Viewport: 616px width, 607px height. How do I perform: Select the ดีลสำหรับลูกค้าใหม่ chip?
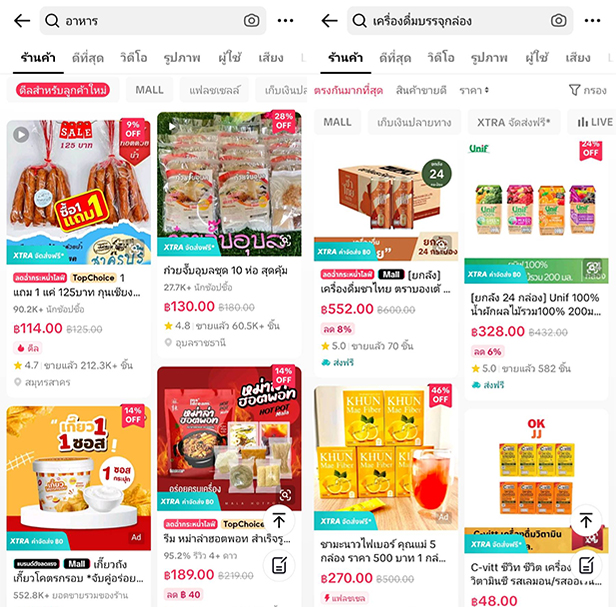click(63, 90)
